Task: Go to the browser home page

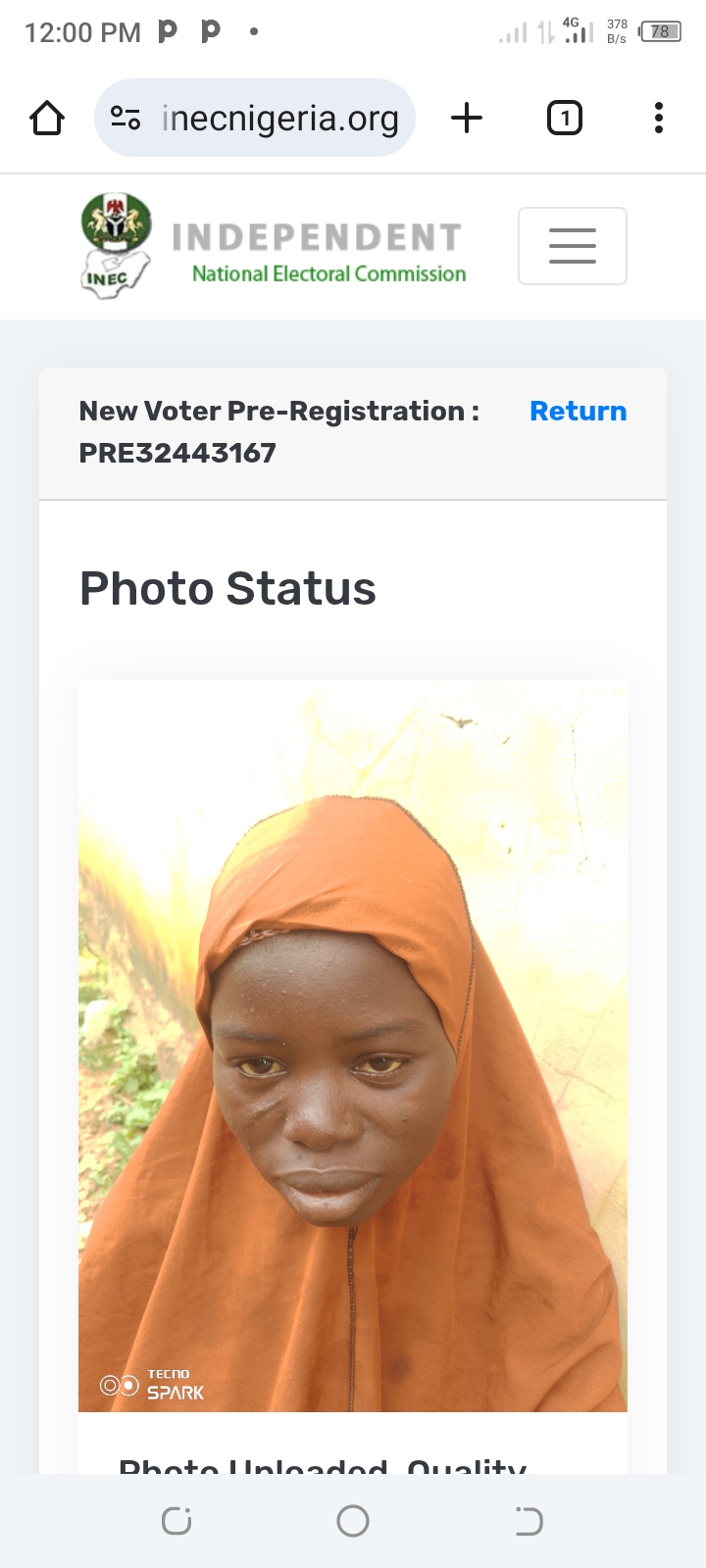Action: (47, 119)
